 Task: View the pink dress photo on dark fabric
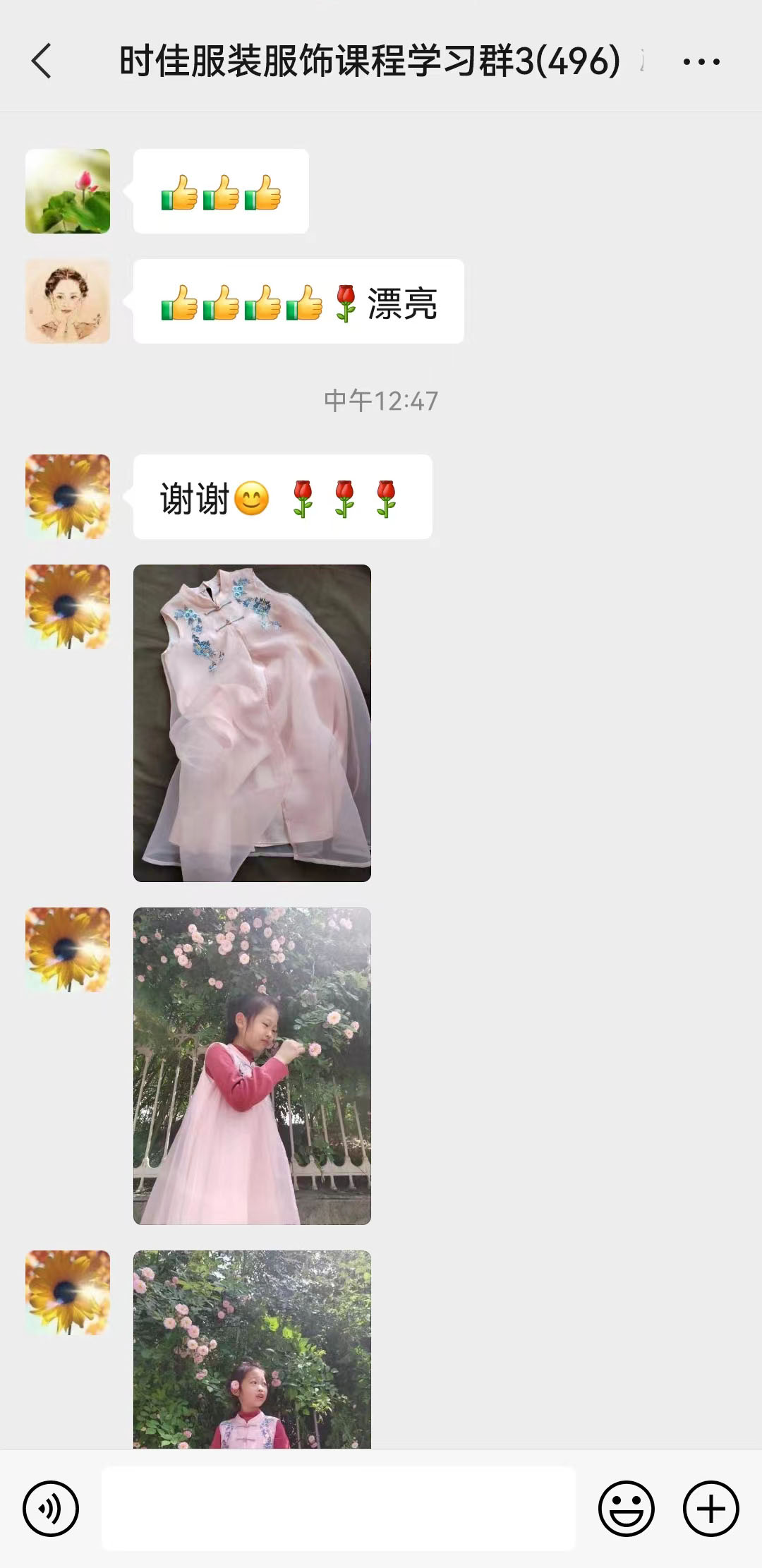(x=252, y=723)
